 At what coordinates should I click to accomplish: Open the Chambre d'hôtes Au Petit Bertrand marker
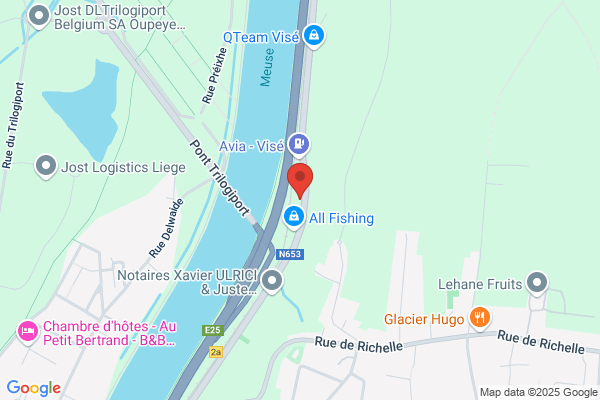pos(28,332)
